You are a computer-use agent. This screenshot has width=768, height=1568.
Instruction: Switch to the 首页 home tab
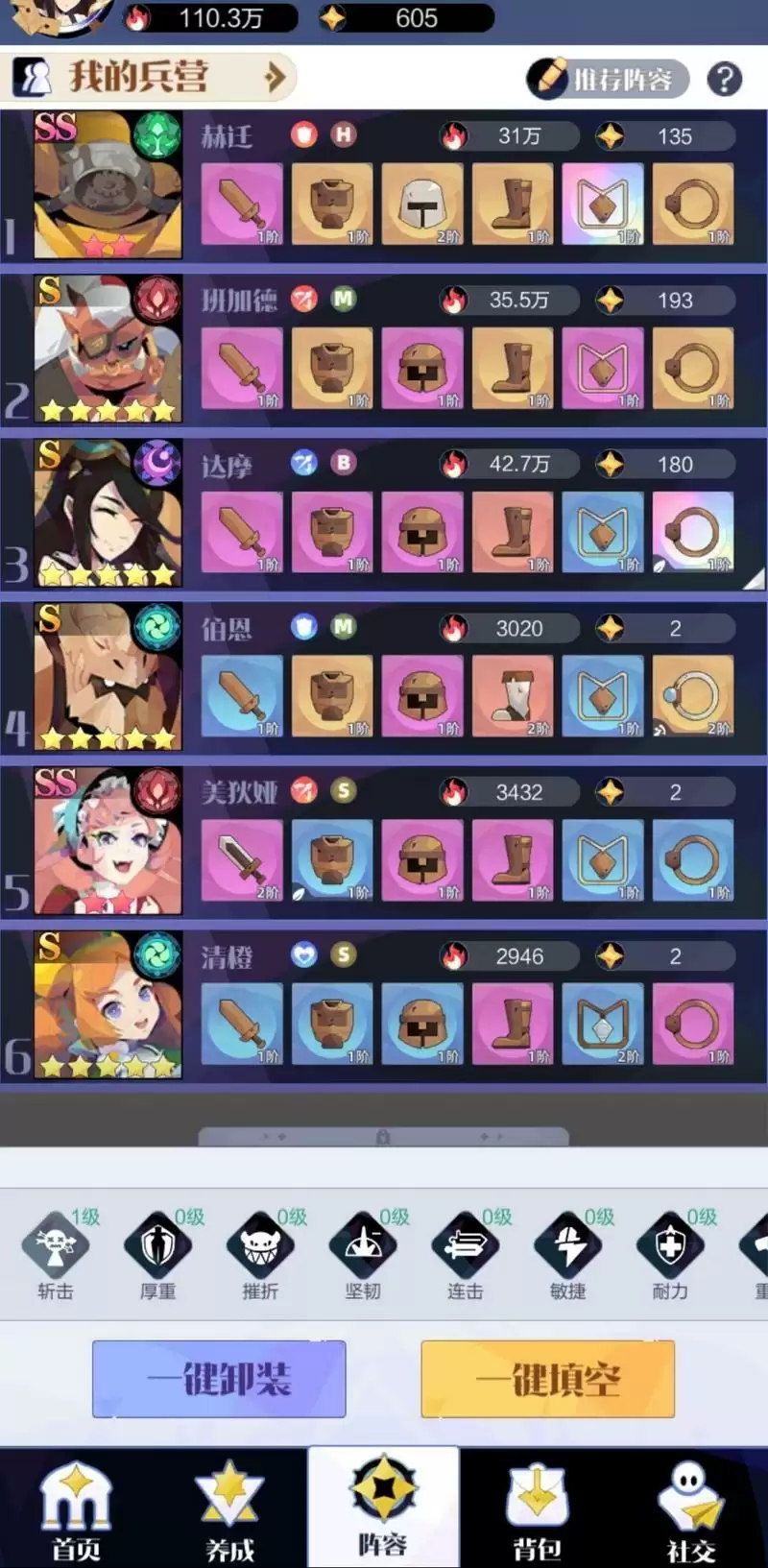pyautogui.click(x=76, y=1510)
